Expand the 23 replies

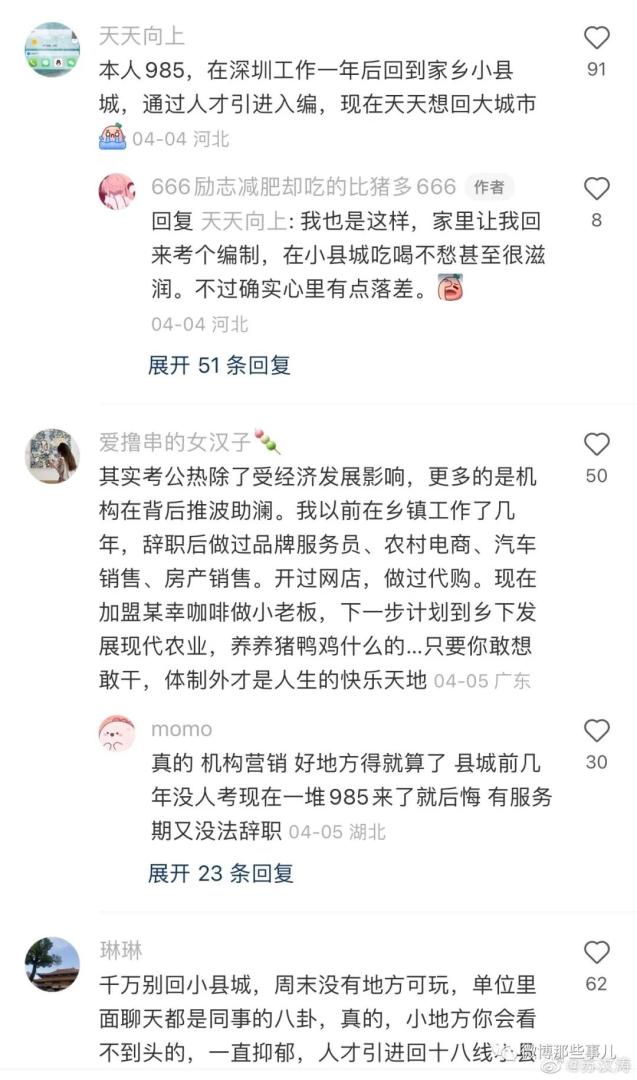tap(220, 873)
